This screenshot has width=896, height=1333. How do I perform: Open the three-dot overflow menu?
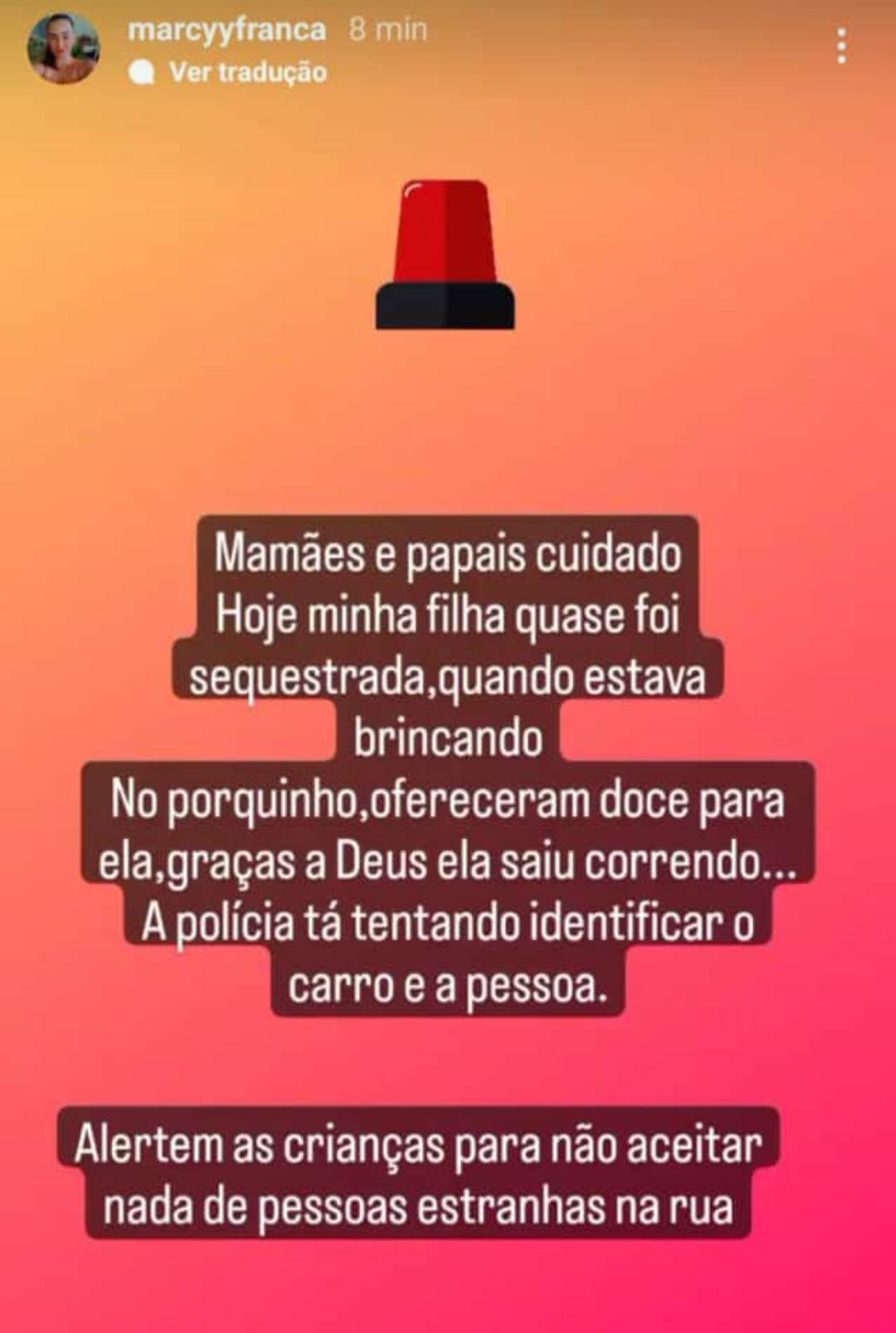click(841, 46)
